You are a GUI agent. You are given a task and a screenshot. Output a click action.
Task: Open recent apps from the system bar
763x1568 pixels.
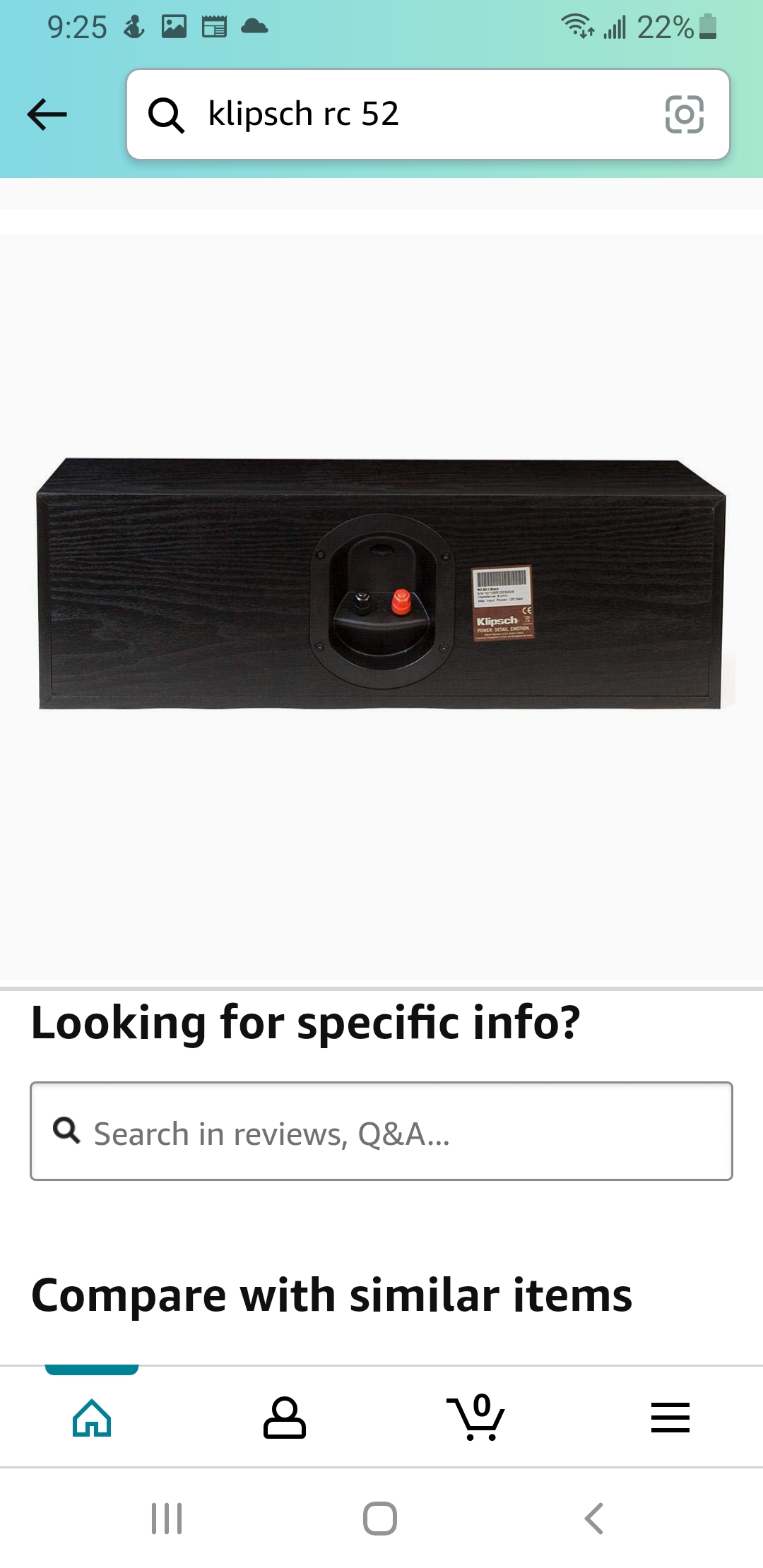coord(167,1519)
